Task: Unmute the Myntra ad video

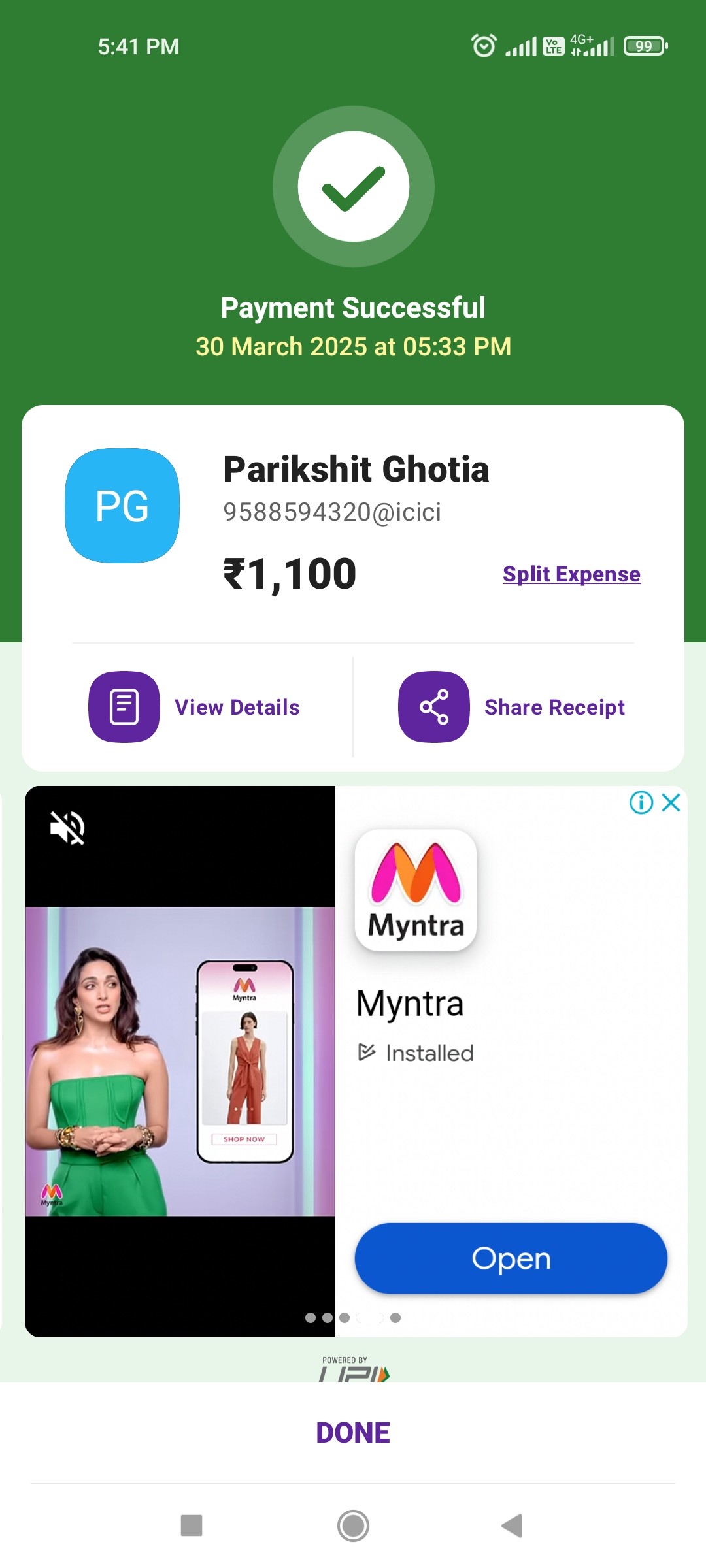Action: pos(67,828)
